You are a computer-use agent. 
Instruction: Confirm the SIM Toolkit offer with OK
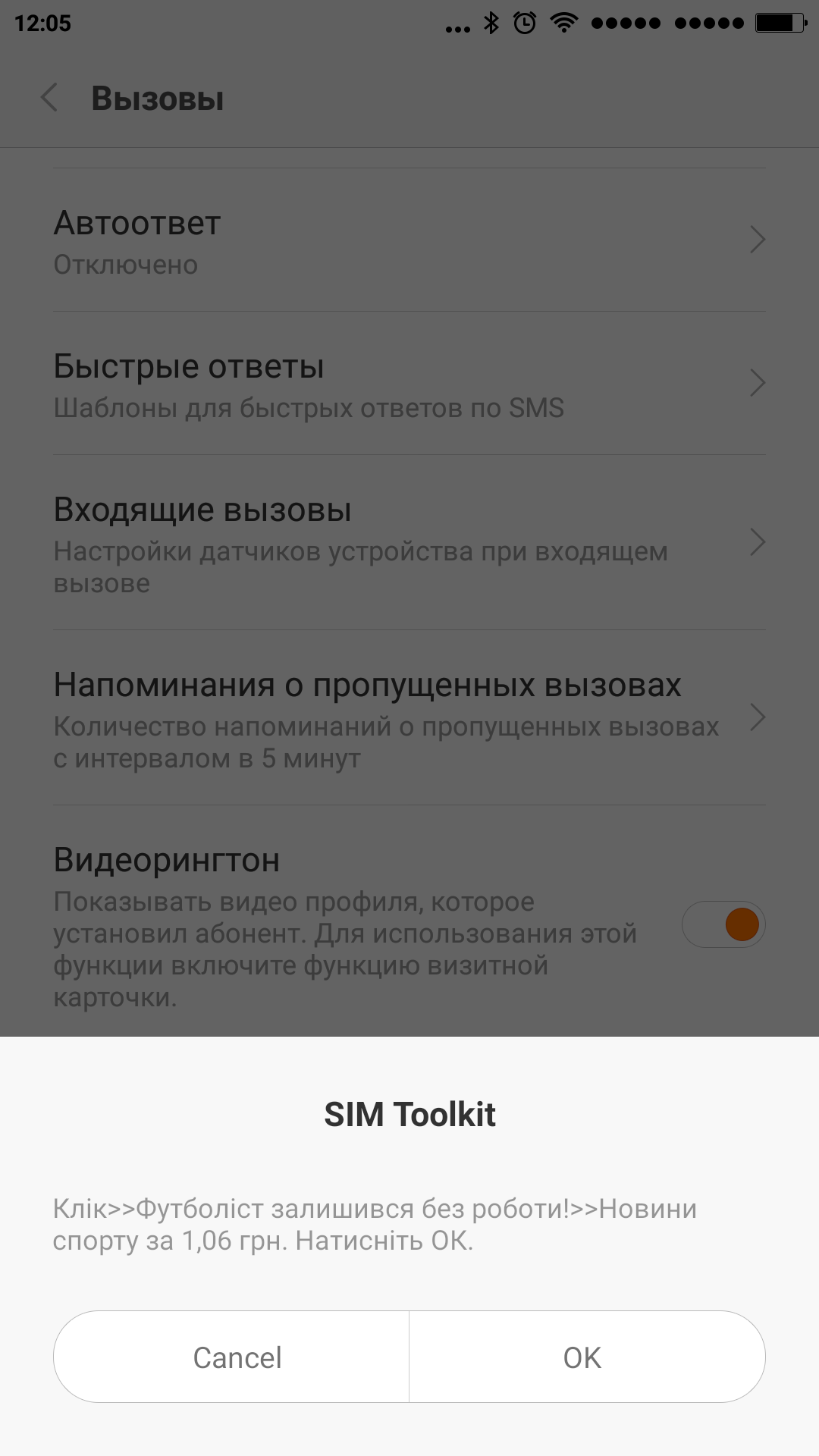click(587, 1357)
